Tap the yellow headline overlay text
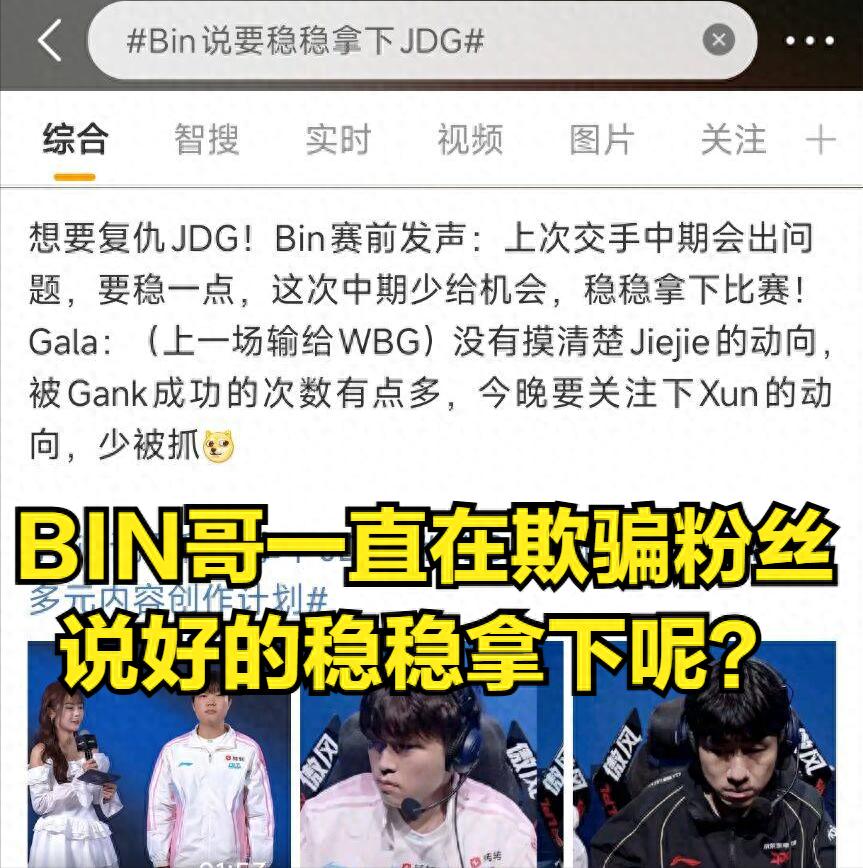Screen dimensions: 863x868 (430, 590)
